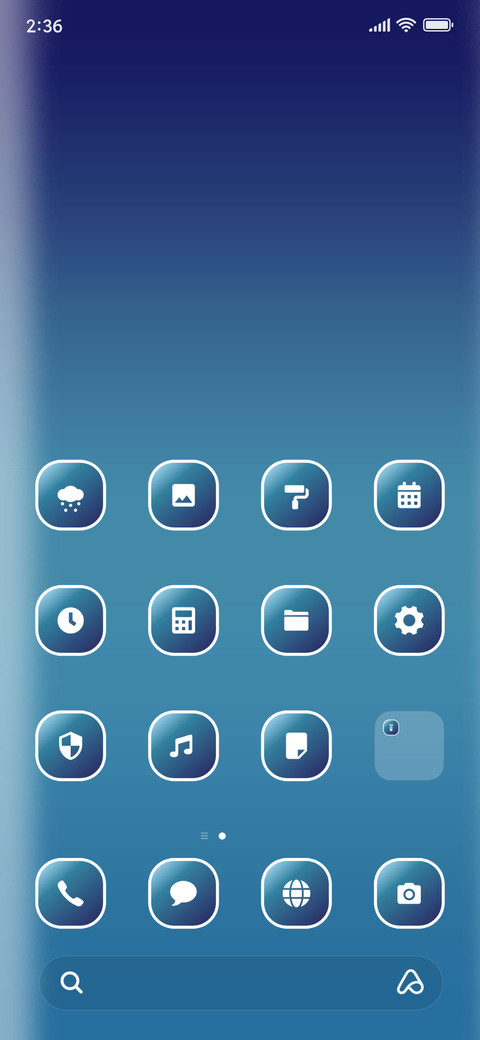Open the Calculator app

point(184,620)
